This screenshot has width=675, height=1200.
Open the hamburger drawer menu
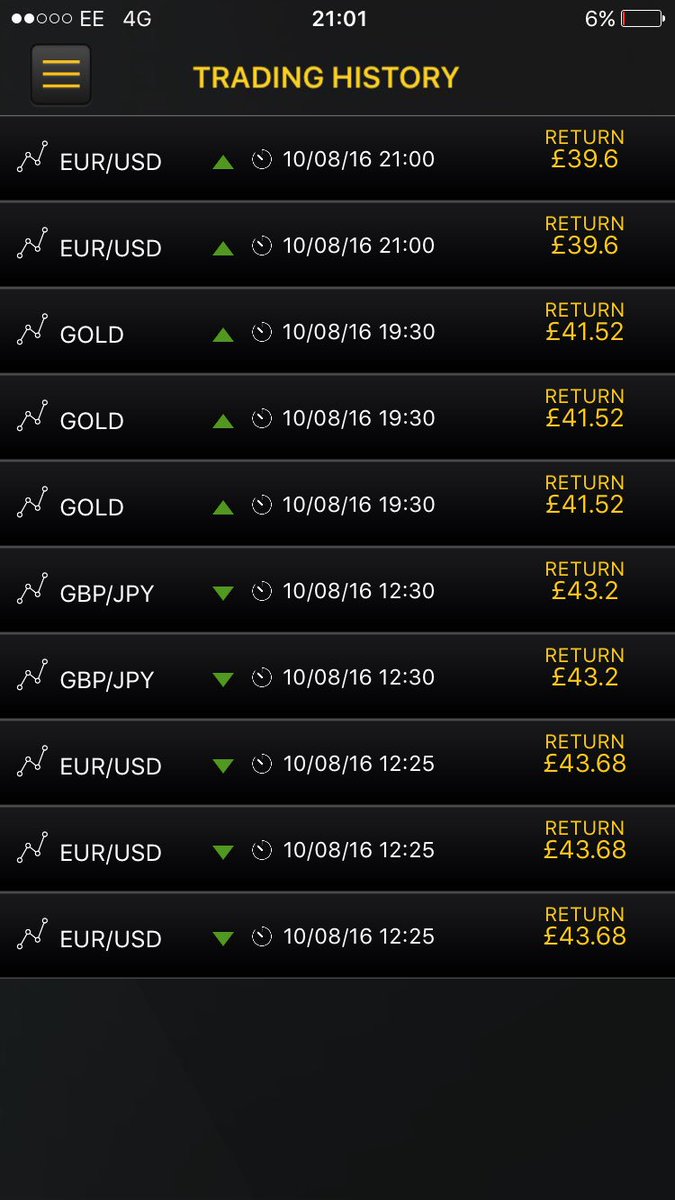(x=61, y=75)
